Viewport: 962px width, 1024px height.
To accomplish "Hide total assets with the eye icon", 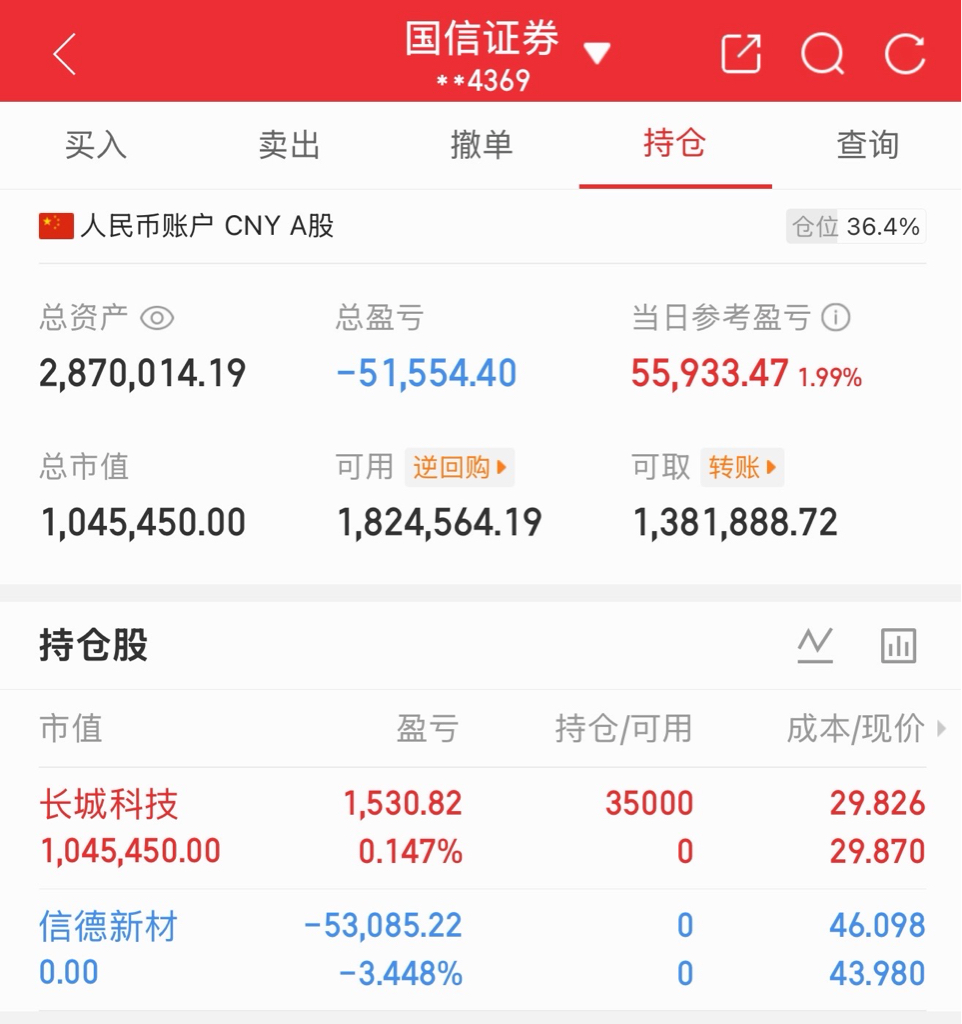I will (157, 319).
